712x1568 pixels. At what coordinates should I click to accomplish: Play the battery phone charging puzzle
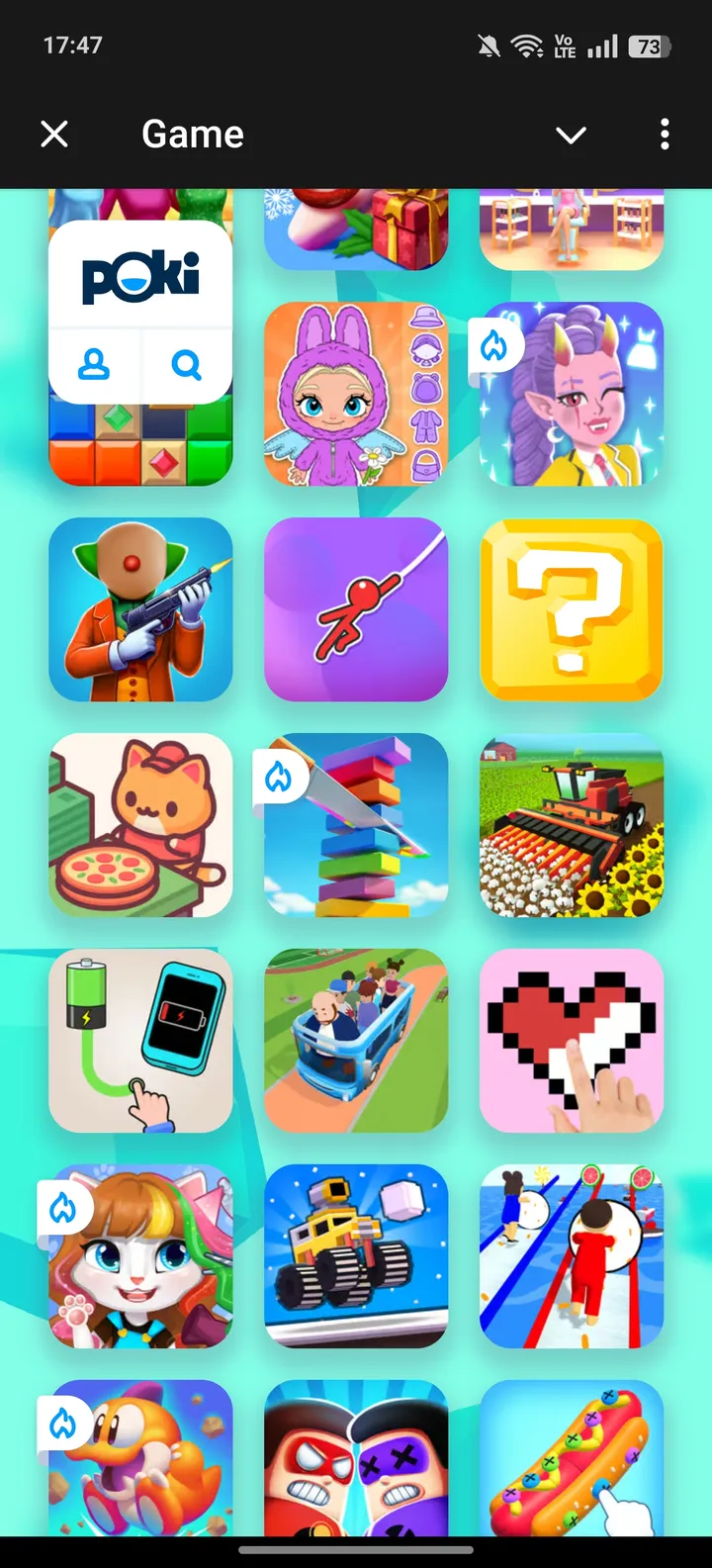point(140,1041)
